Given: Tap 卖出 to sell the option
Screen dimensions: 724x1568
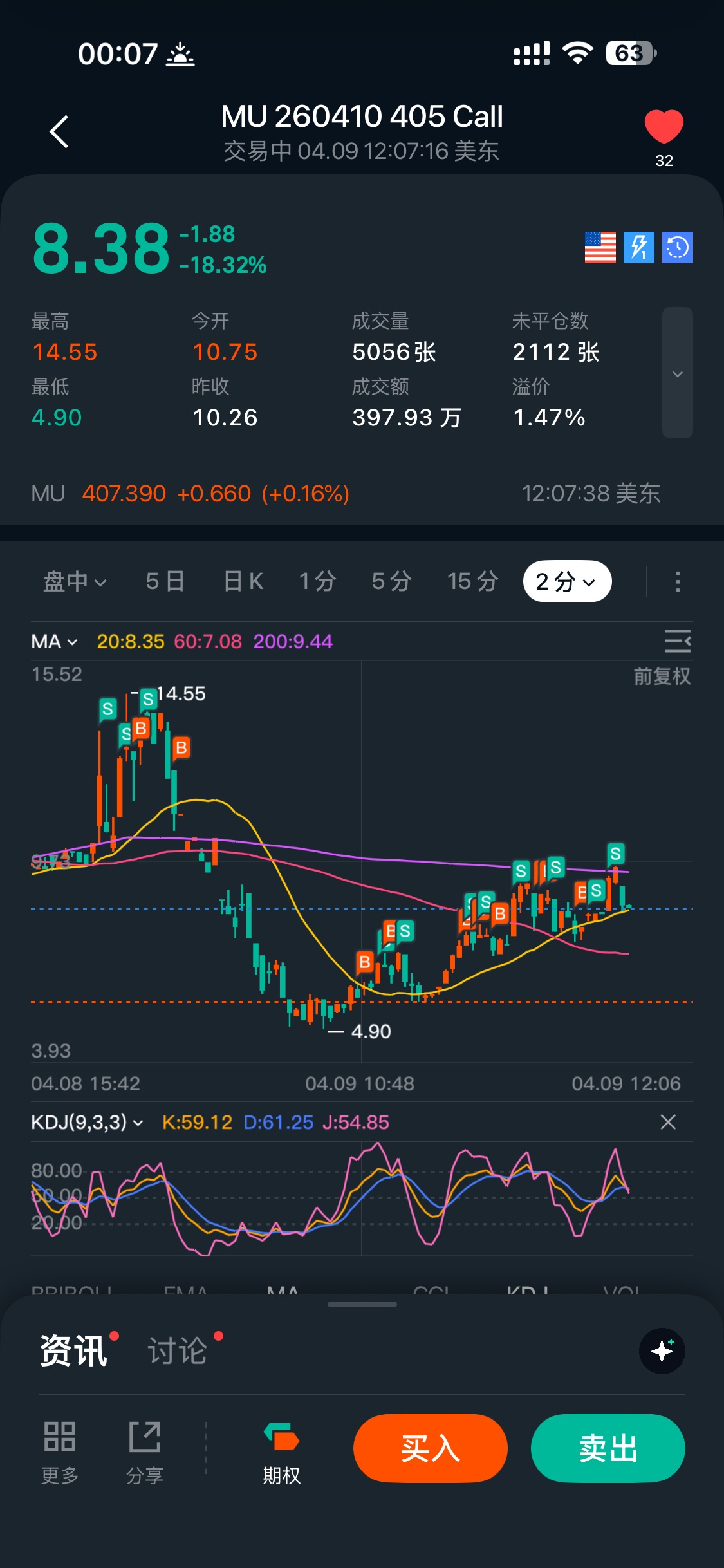Looking at the screenshot, I should point(608,1448).
